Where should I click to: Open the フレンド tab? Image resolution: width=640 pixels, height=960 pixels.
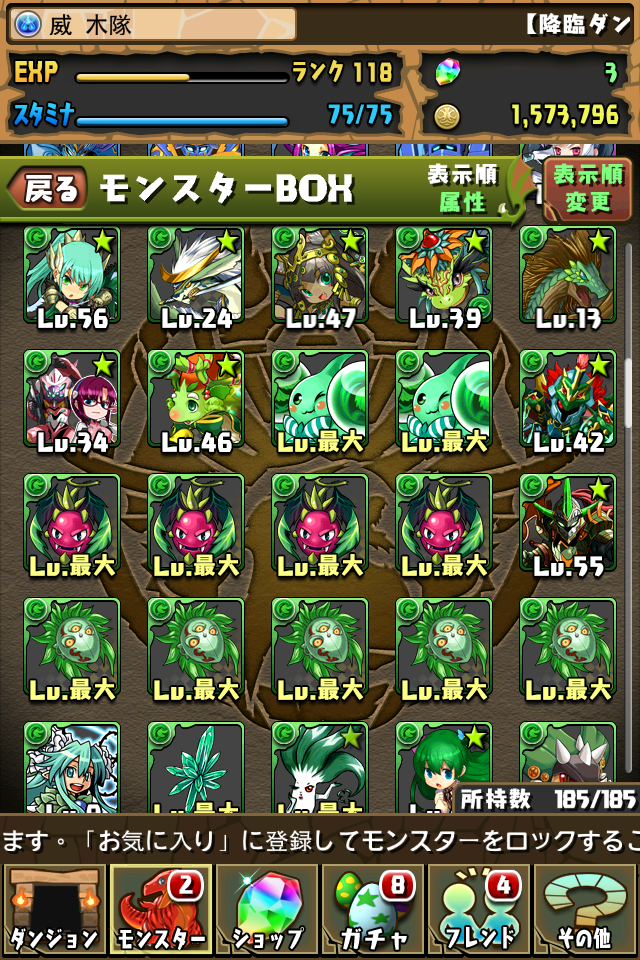(x=480, y=910)
